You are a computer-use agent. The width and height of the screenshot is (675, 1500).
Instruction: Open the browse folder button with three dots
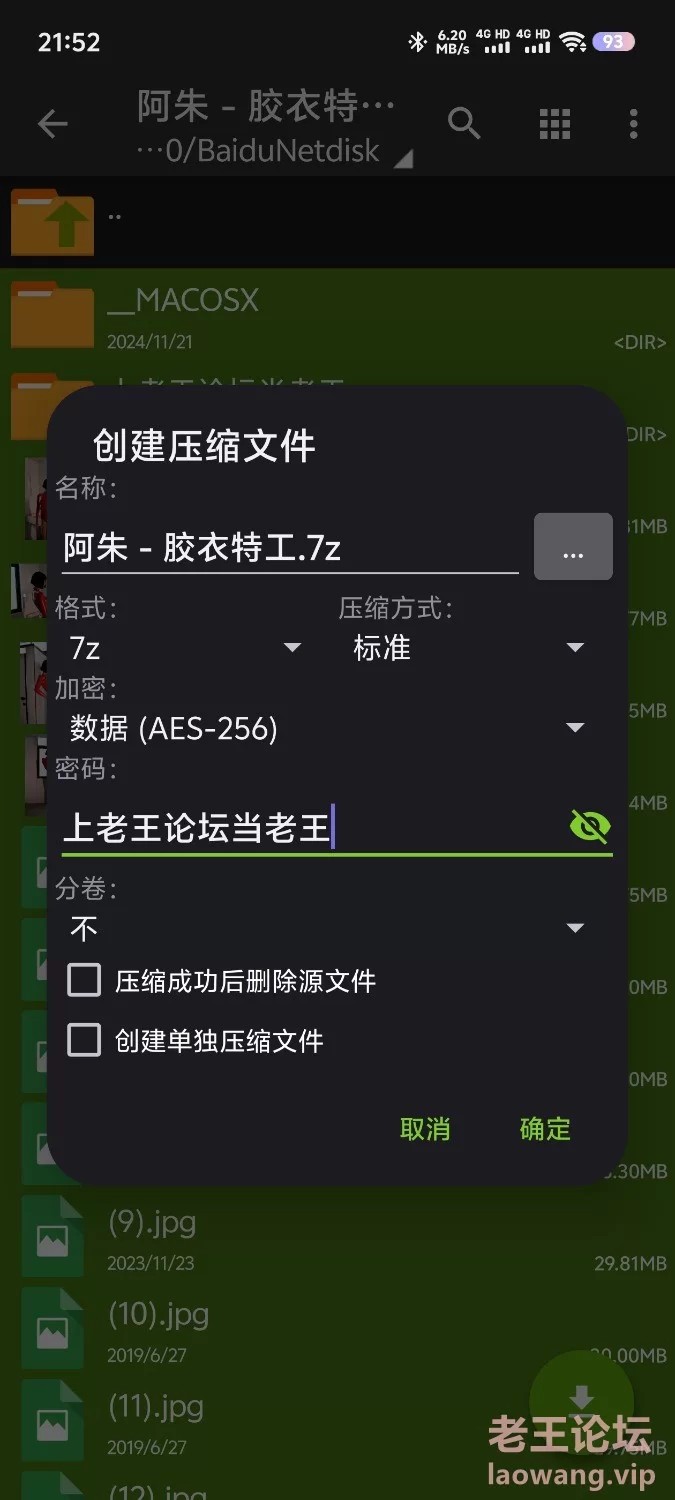573,546
